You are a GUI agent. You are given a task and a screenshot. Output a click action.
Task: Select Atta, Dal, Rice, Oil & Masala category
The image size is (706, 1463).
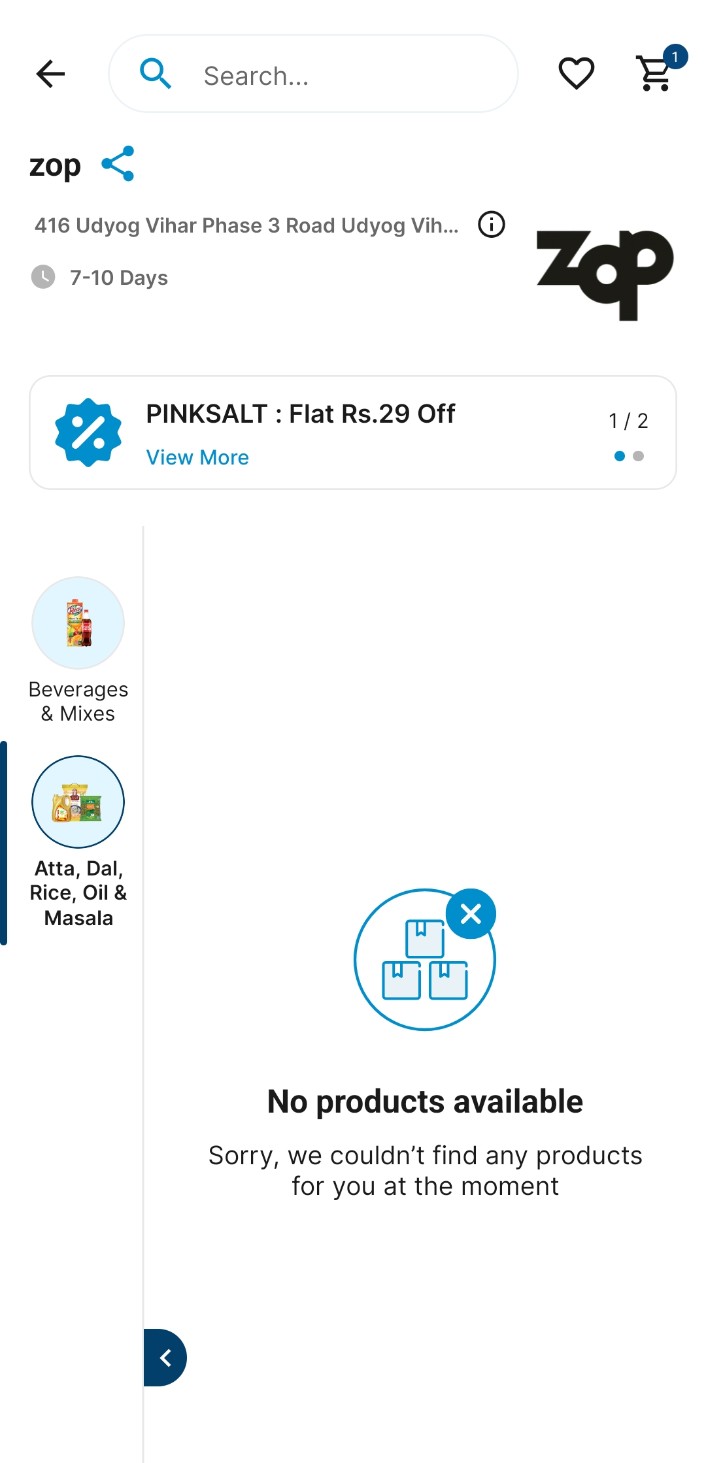click(x=78, y=841)
